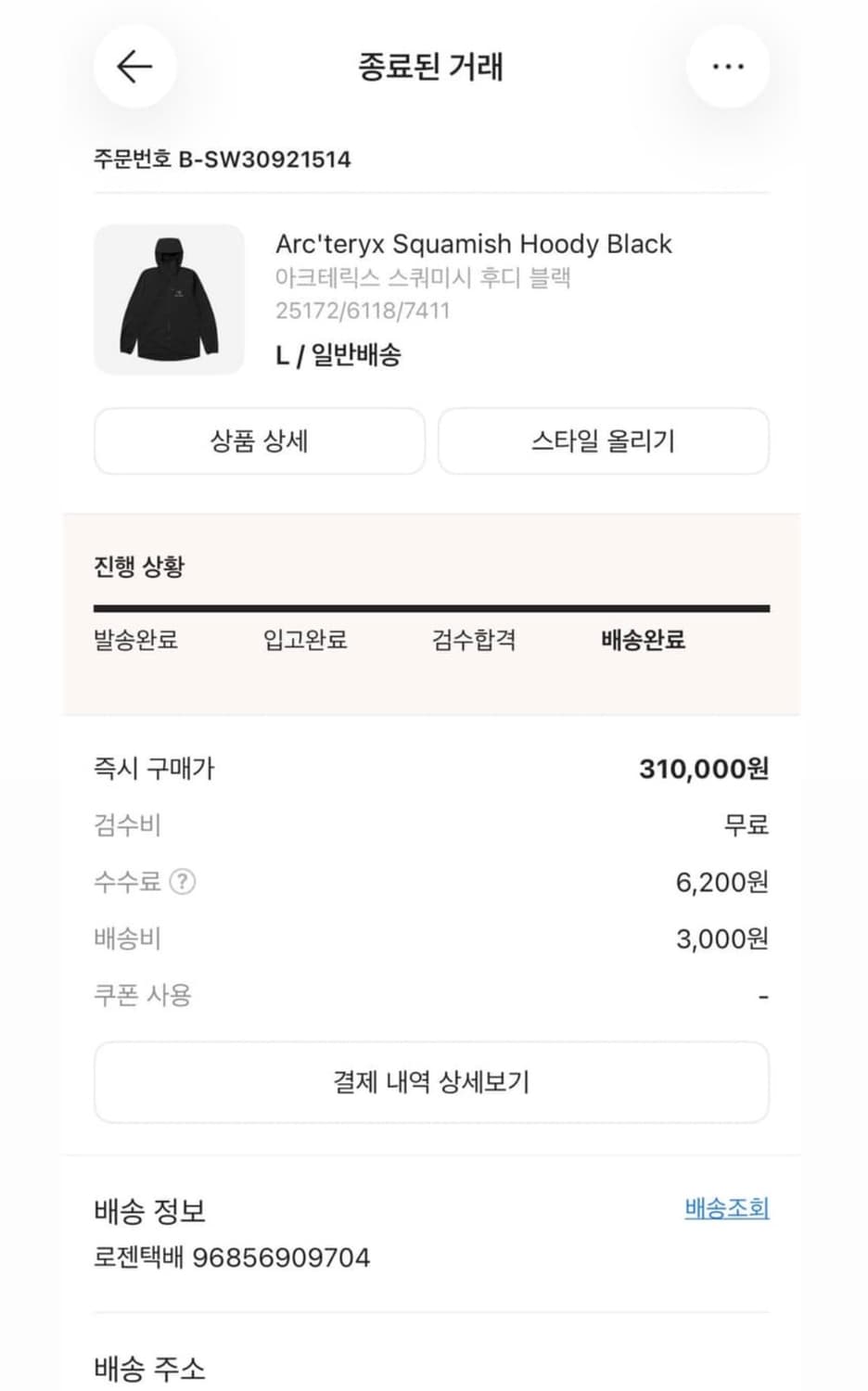Select the 진행 상황 section heading
Screen dimensions: 868x1391
[x=139, y=565]
